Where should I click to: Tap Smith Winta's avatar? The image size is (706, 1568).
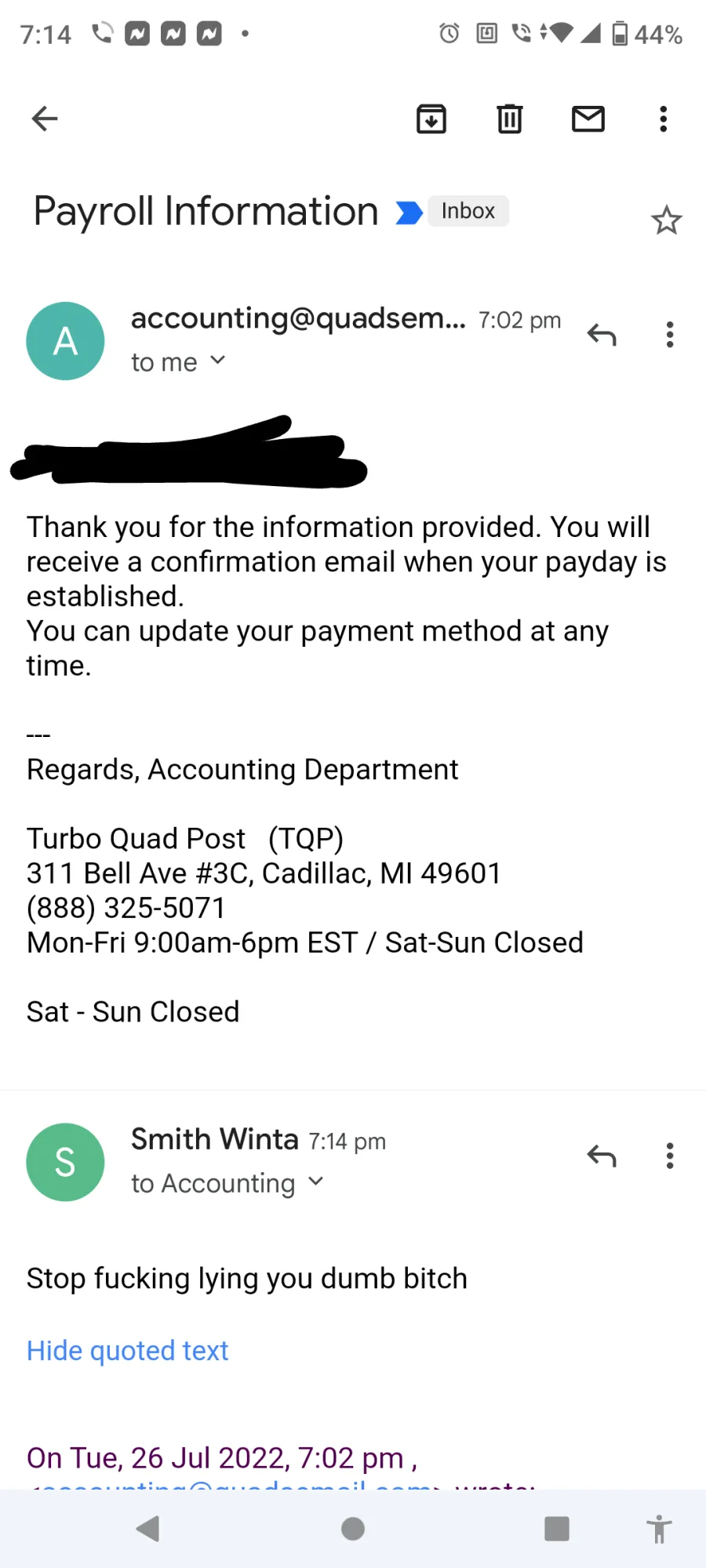[65, 1162]
